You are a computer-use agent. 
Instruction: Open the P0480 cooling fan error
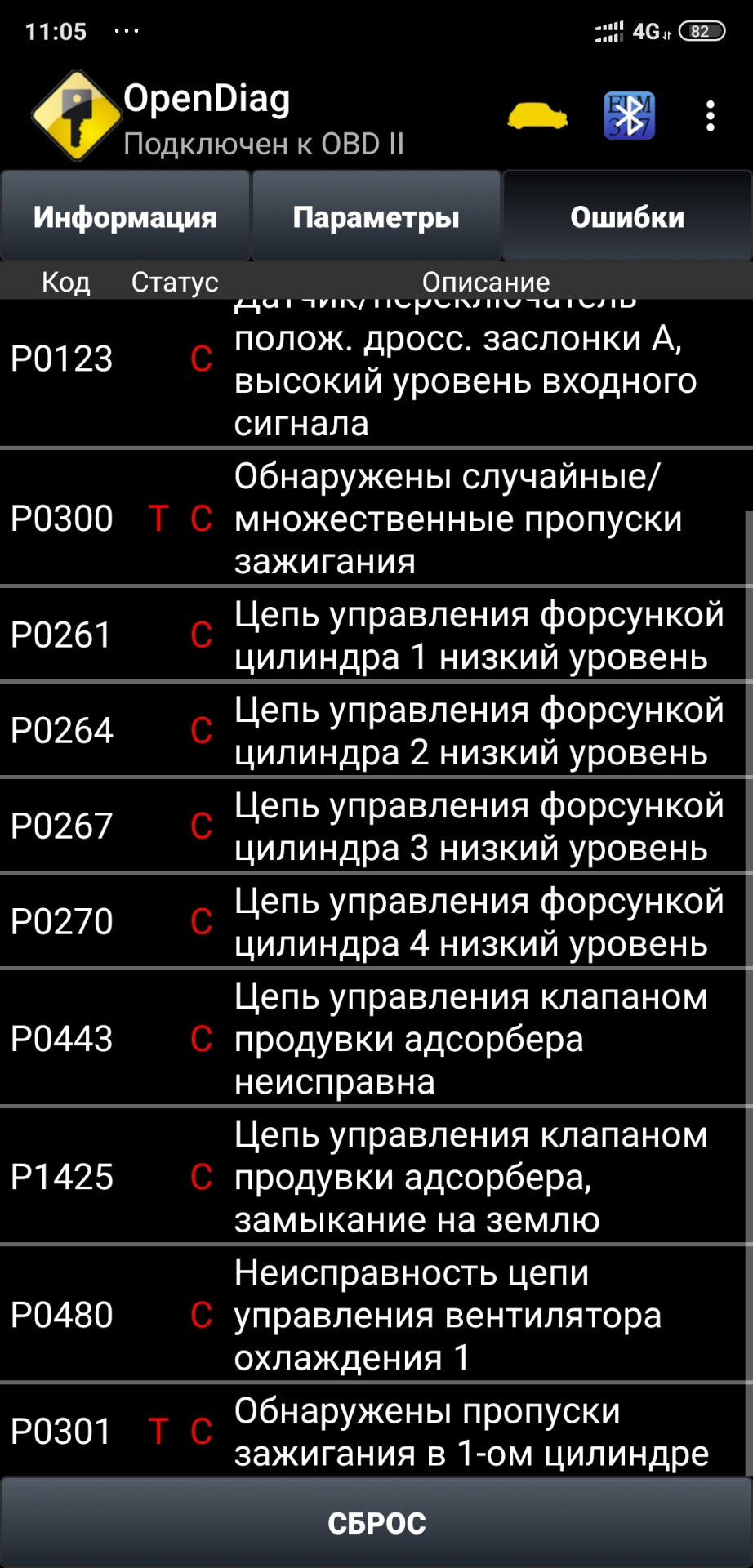click(376, 1315)
